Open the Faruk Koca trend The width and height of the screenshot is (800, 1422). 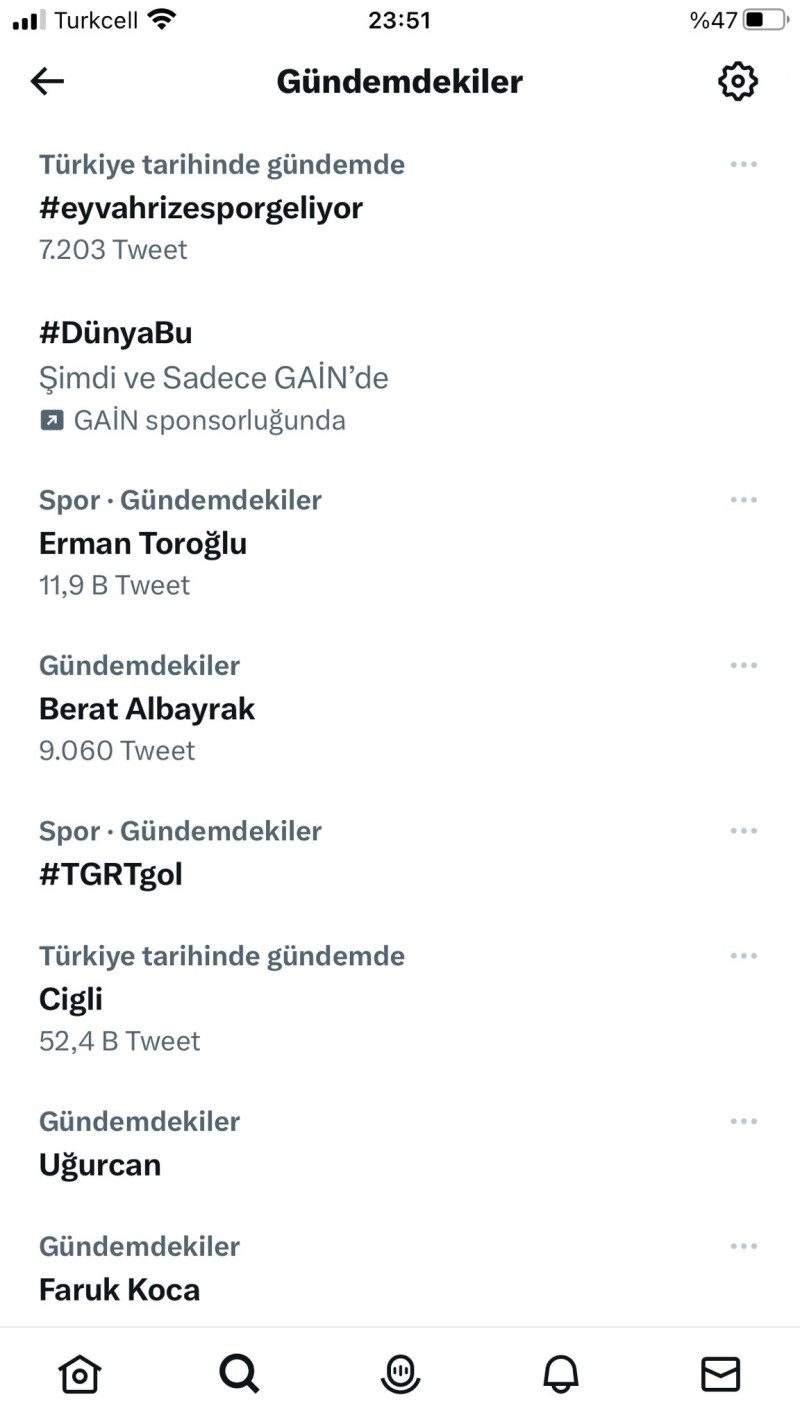(400, 1268)
